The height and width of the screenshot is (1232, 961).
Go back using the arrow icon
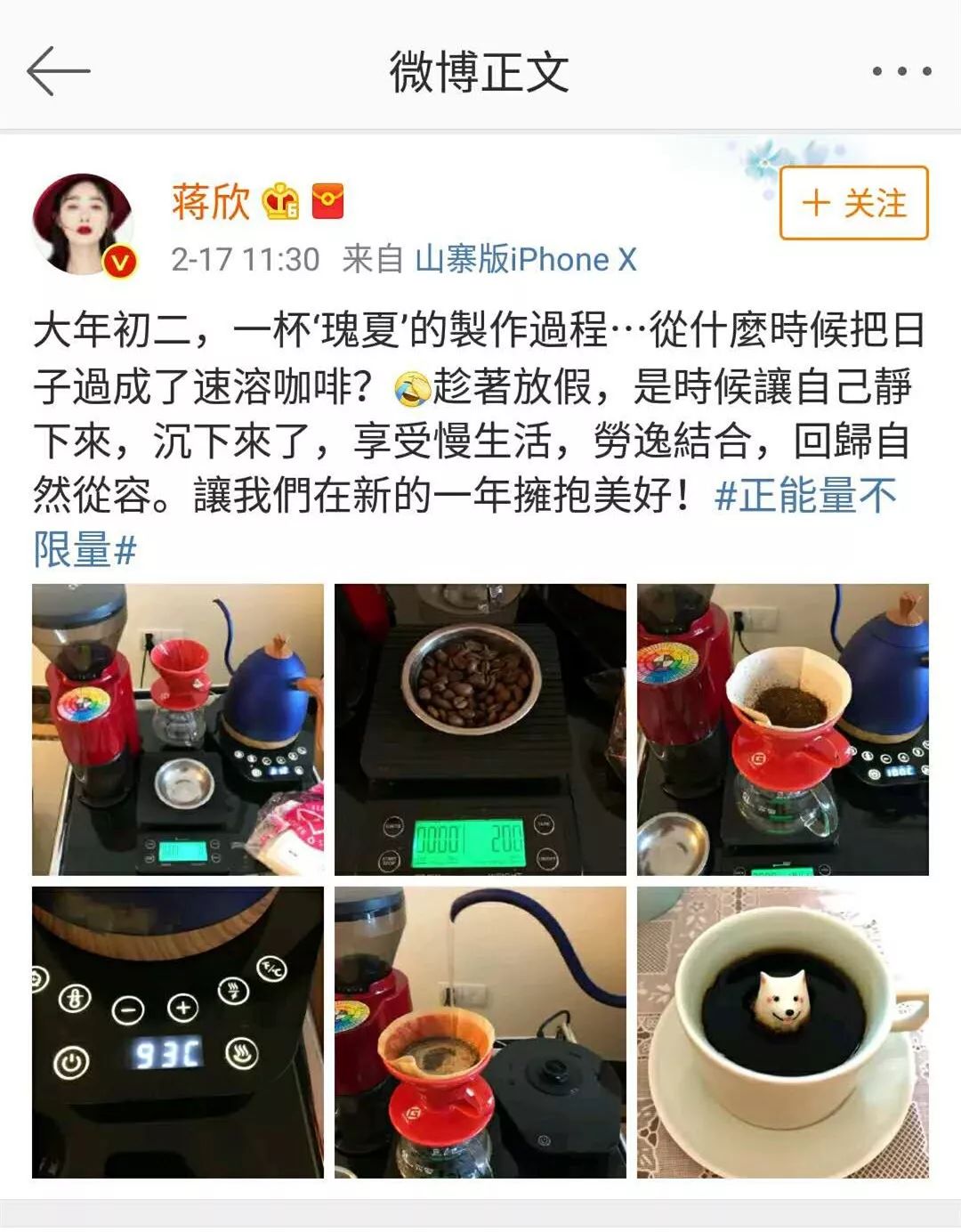coord(58,70)
